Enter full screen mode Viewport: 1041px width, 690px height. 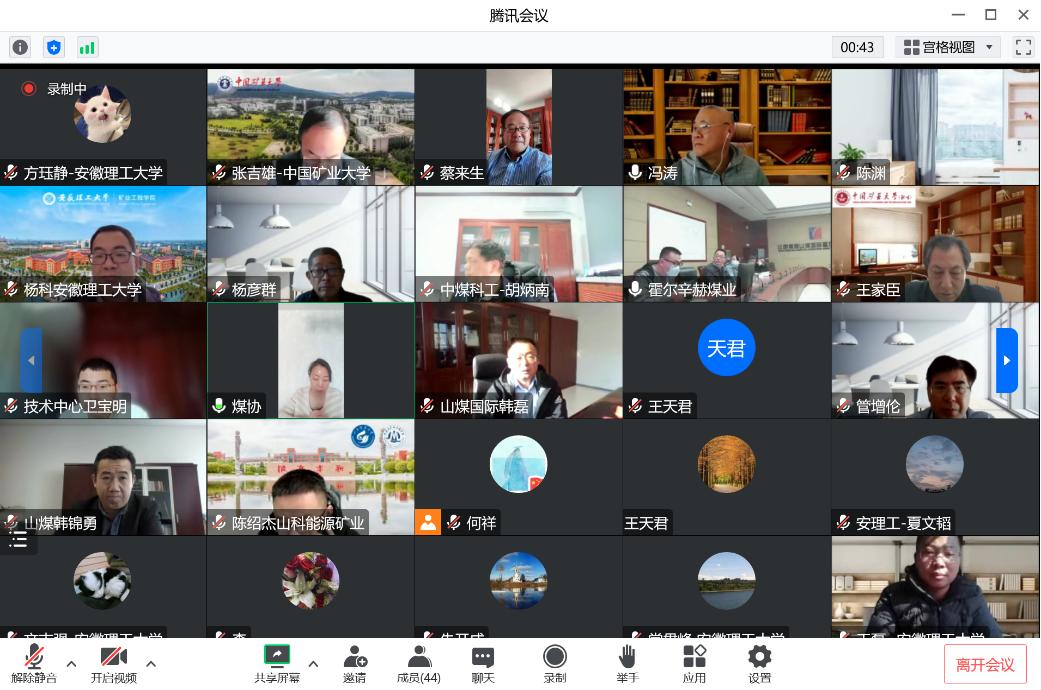tap(1023, 47)
